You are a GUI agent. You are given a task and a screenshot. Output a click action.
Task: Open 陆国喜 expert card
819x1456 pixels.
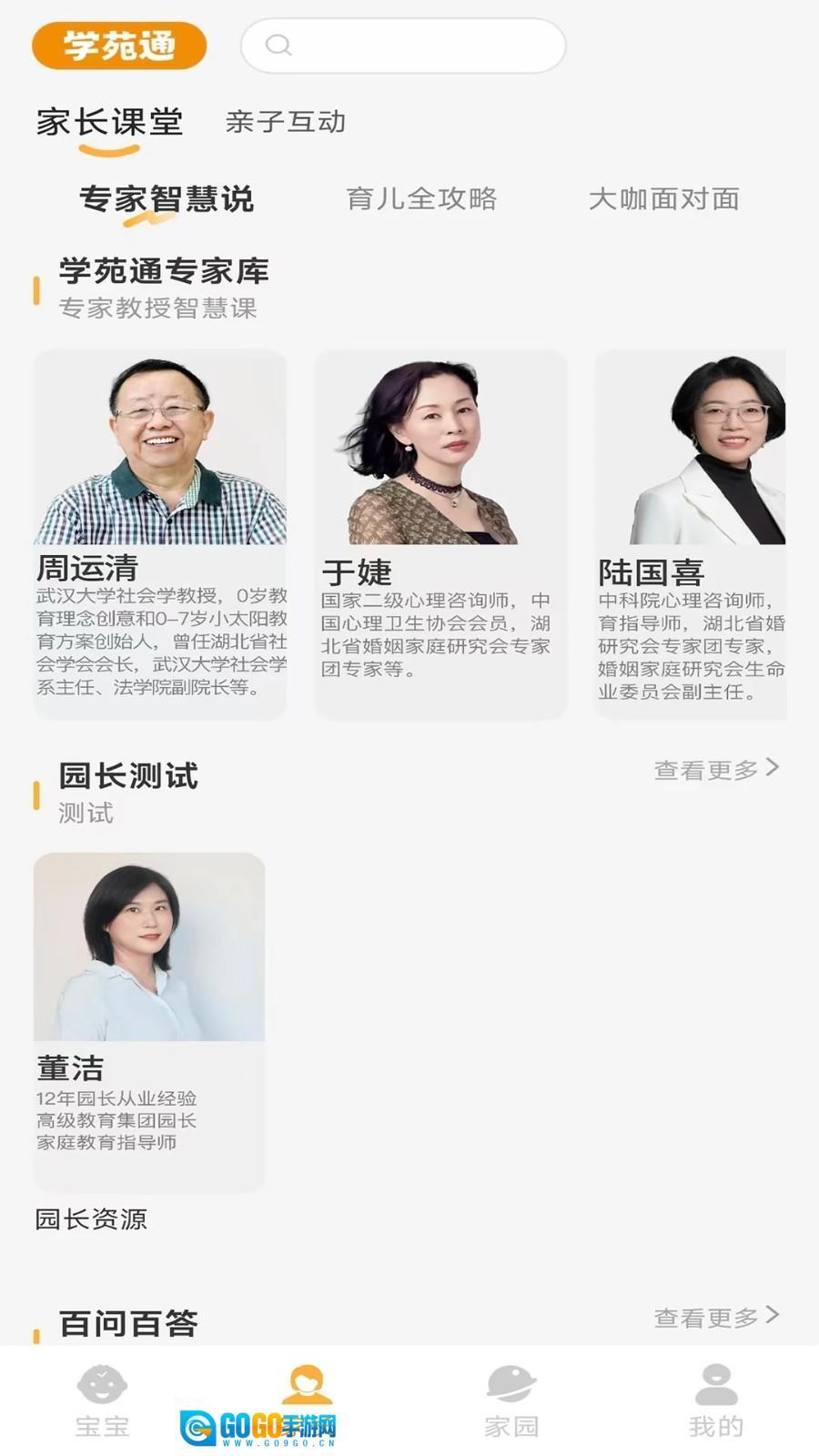tap(690, 533)
